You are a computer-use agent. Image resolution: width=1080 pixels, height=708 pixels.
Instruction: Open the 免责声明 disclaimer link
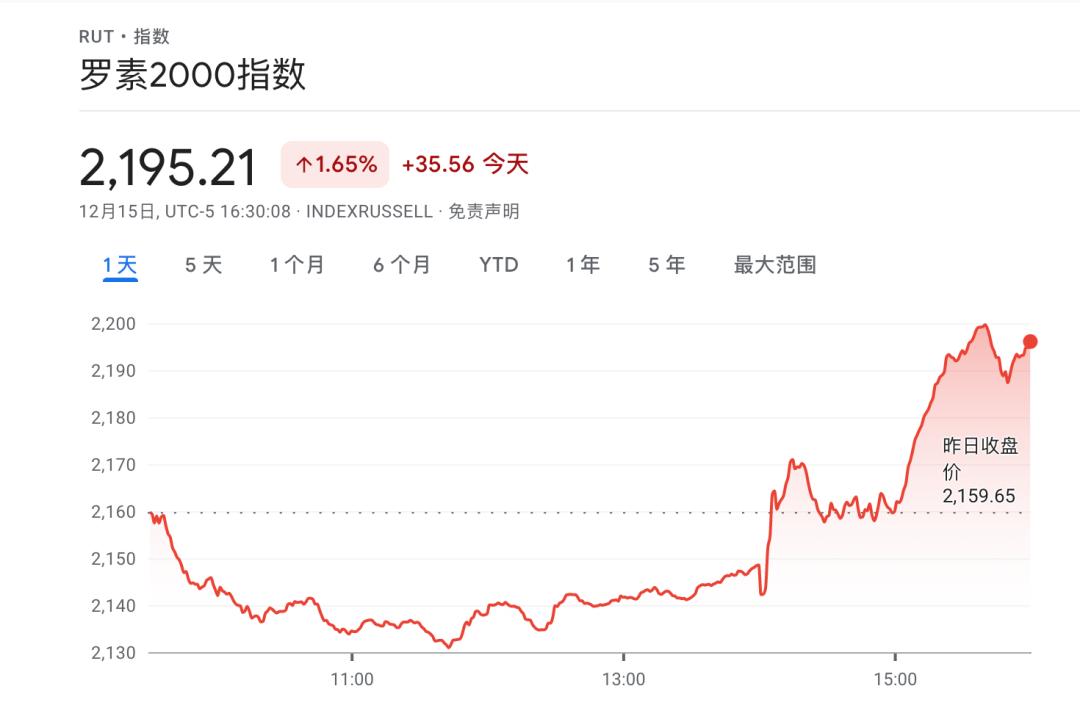point(484,211)
